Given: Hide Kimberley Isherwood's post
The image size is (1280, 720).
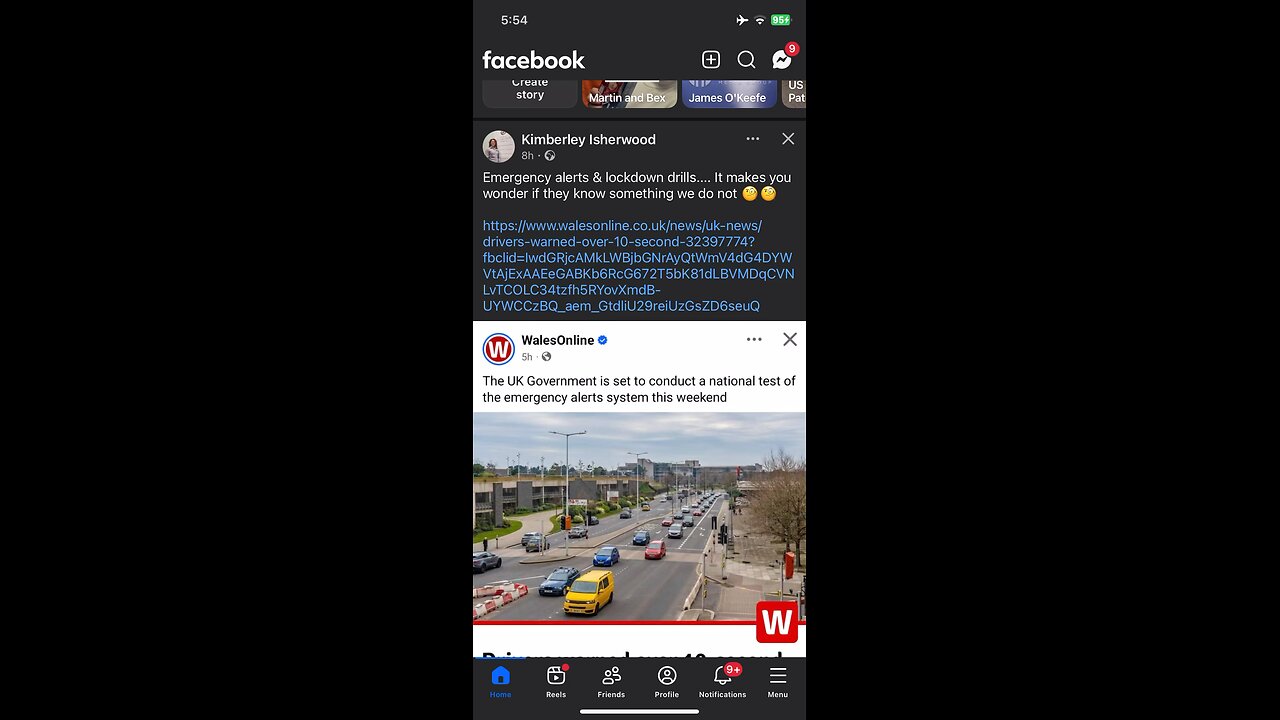Looking at the screenshot, I should [x=788, y=139].
